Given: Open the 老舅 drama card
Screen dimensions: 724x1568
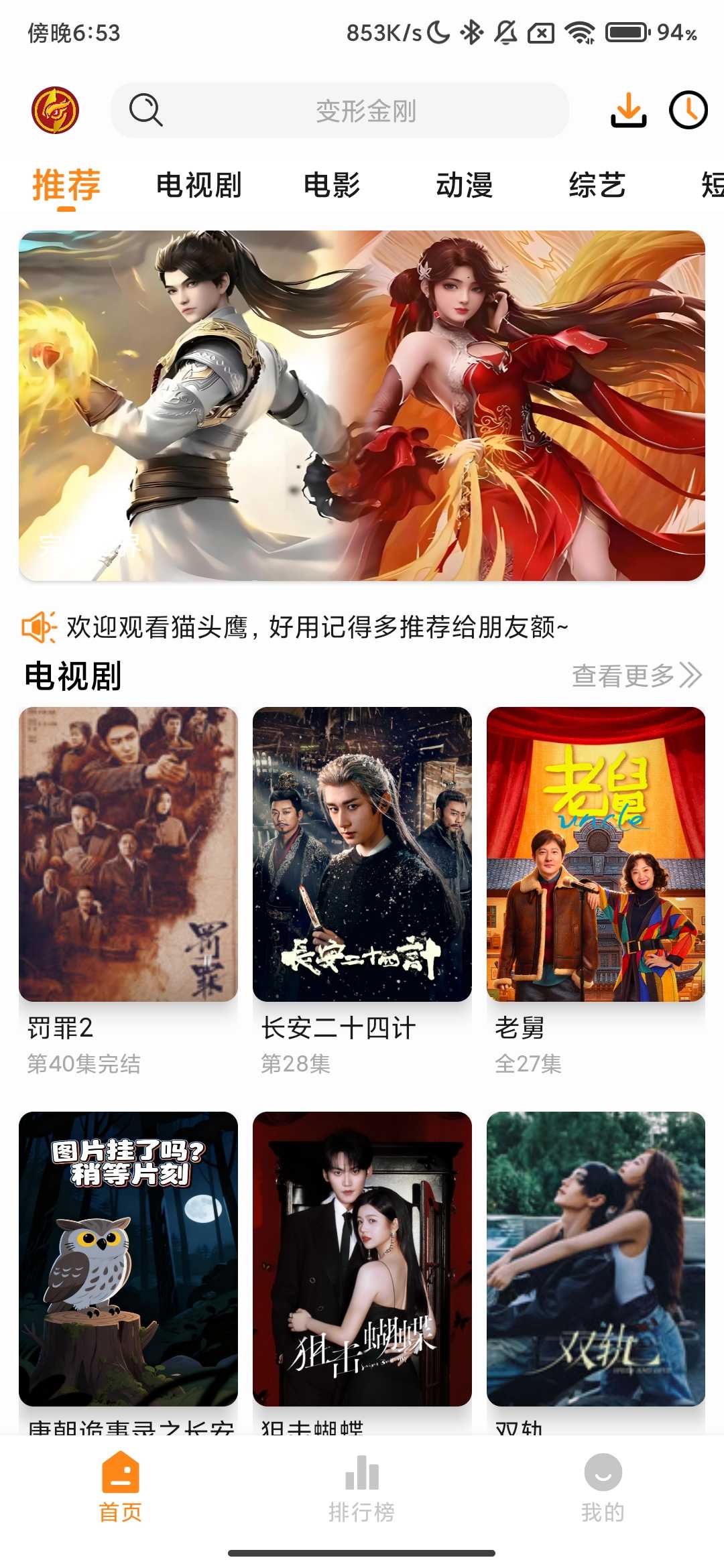Looking at the screenshot, I should tap(596, 854).
